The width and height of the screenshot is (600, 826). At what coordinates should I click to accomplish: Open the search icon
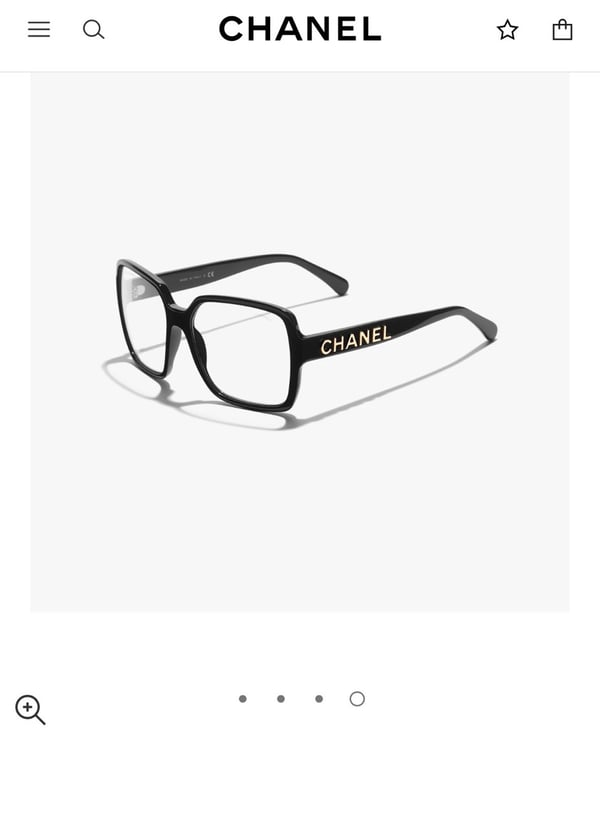pyautogui.click(x=93, y=30)
